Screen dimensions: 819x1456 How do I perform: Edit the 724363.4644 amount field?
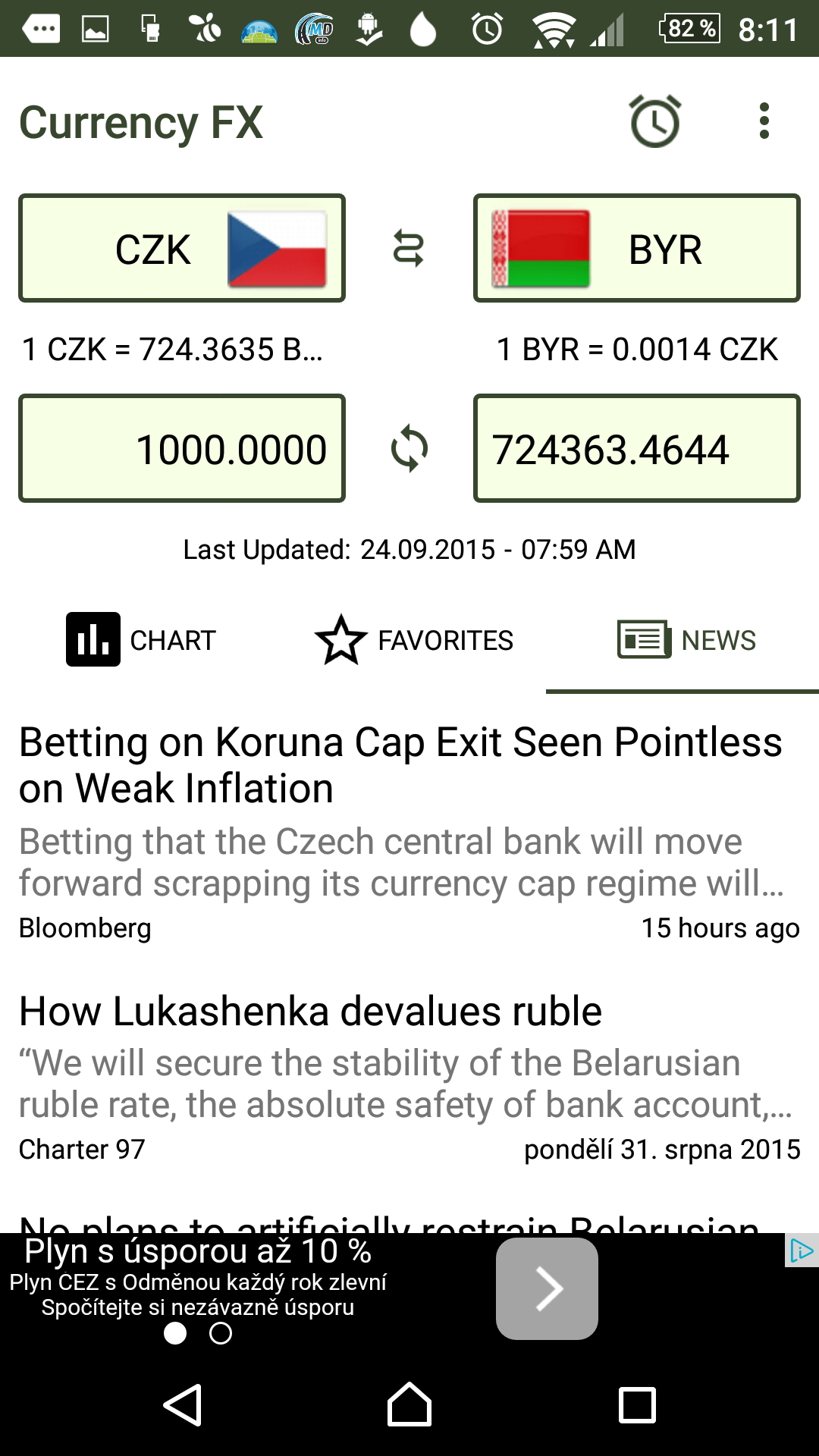click(637, 448)
